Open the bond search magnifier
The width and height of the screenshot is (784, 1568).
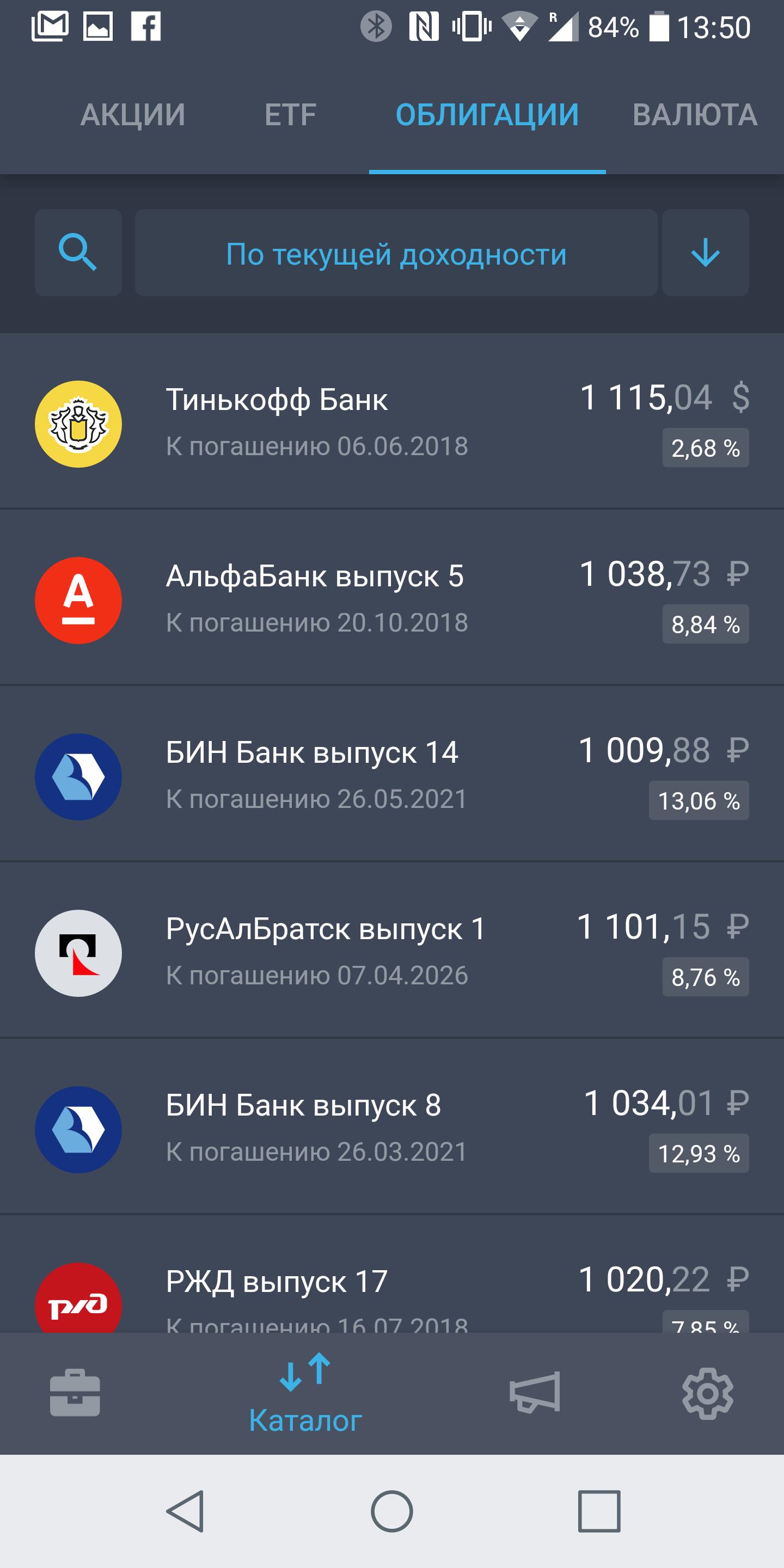[x=78, y=253]
